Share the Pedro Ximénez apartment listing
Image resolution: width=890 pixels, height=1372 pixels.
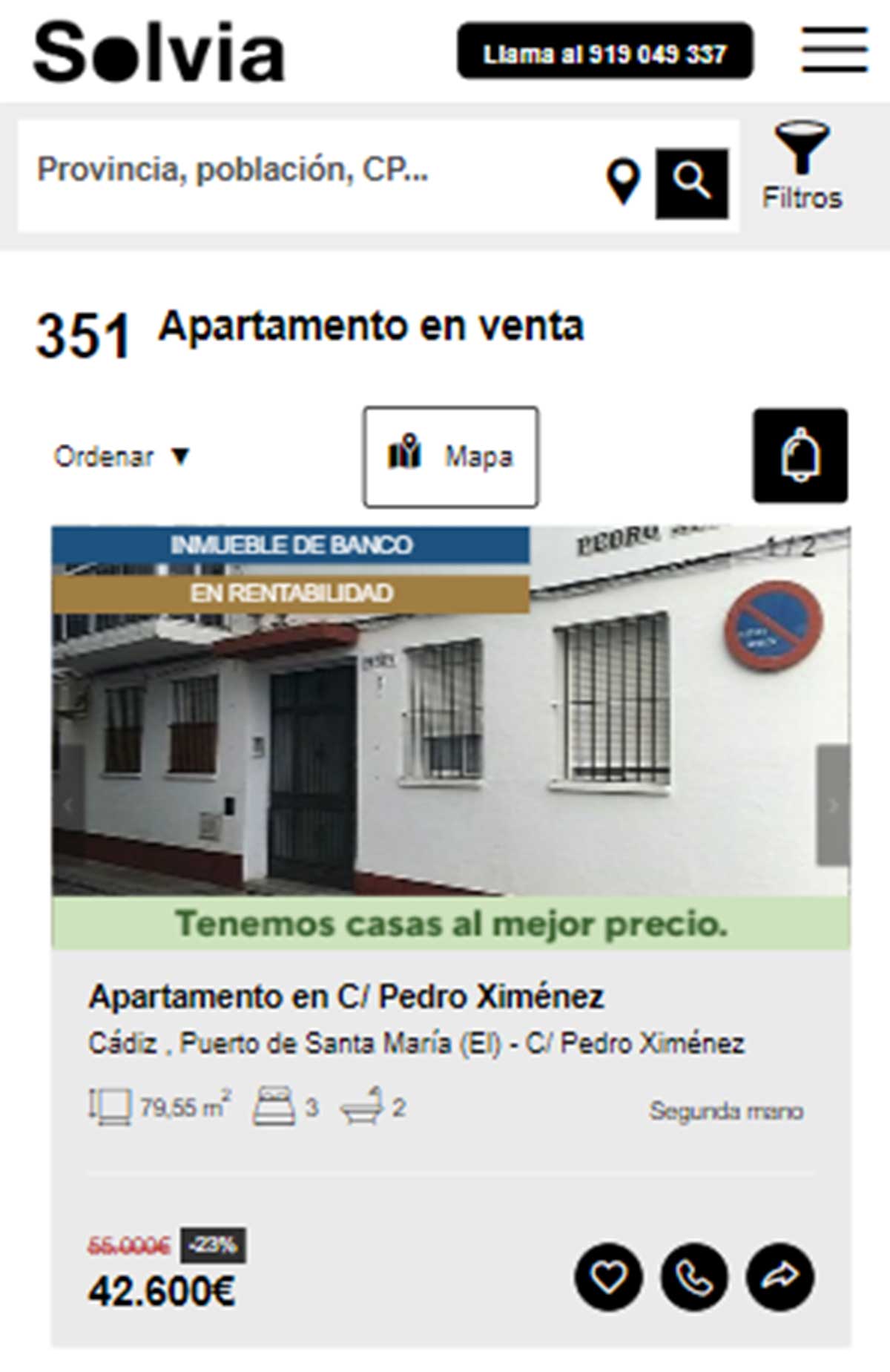[x=780, y=1278]
